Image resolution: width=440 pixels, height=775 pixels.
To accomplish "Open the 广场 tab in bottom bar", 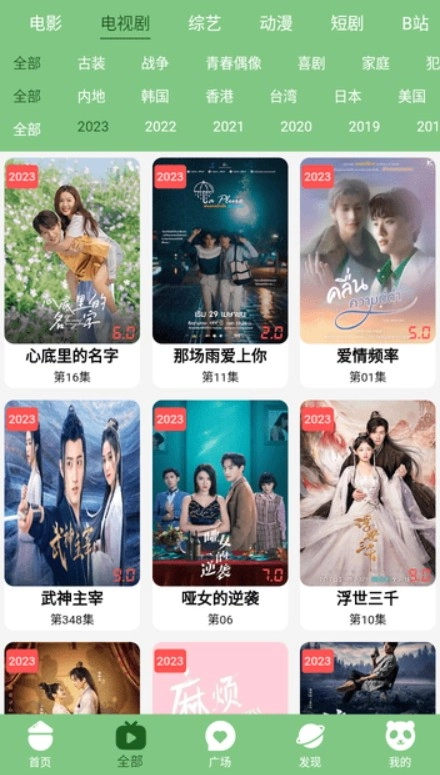I will pos(220,744).
